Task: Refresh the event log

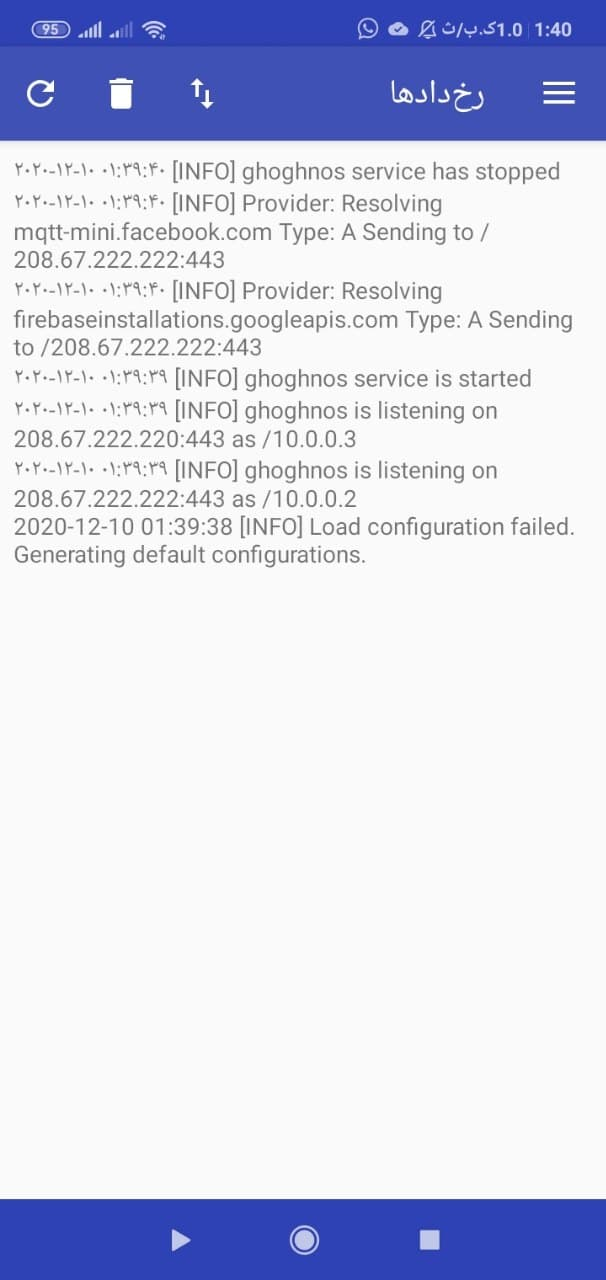Action: [x=41, y=94]
